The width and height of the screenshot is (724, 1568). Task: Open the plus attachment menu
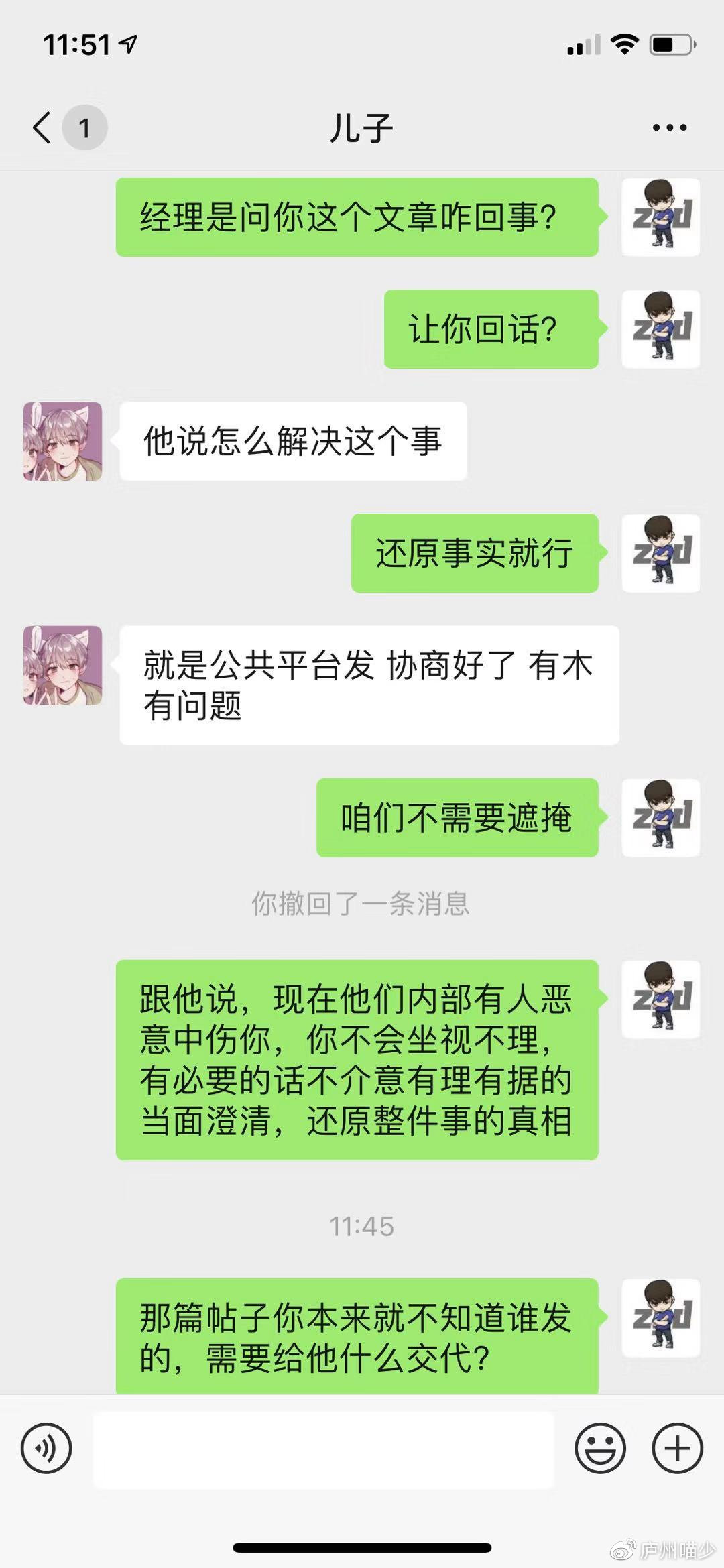tap(677, 1449)
